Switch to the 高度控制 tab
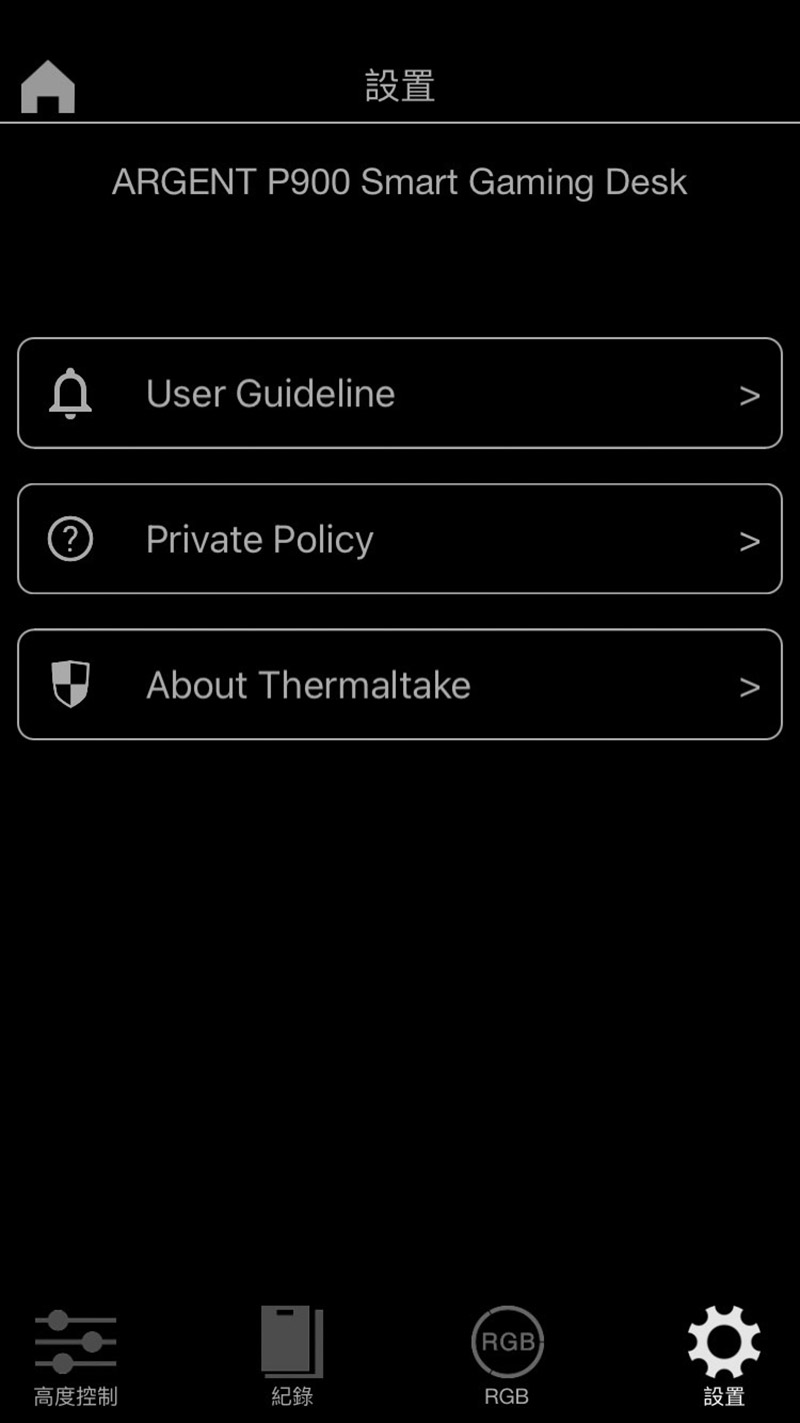 [76, 1356]
